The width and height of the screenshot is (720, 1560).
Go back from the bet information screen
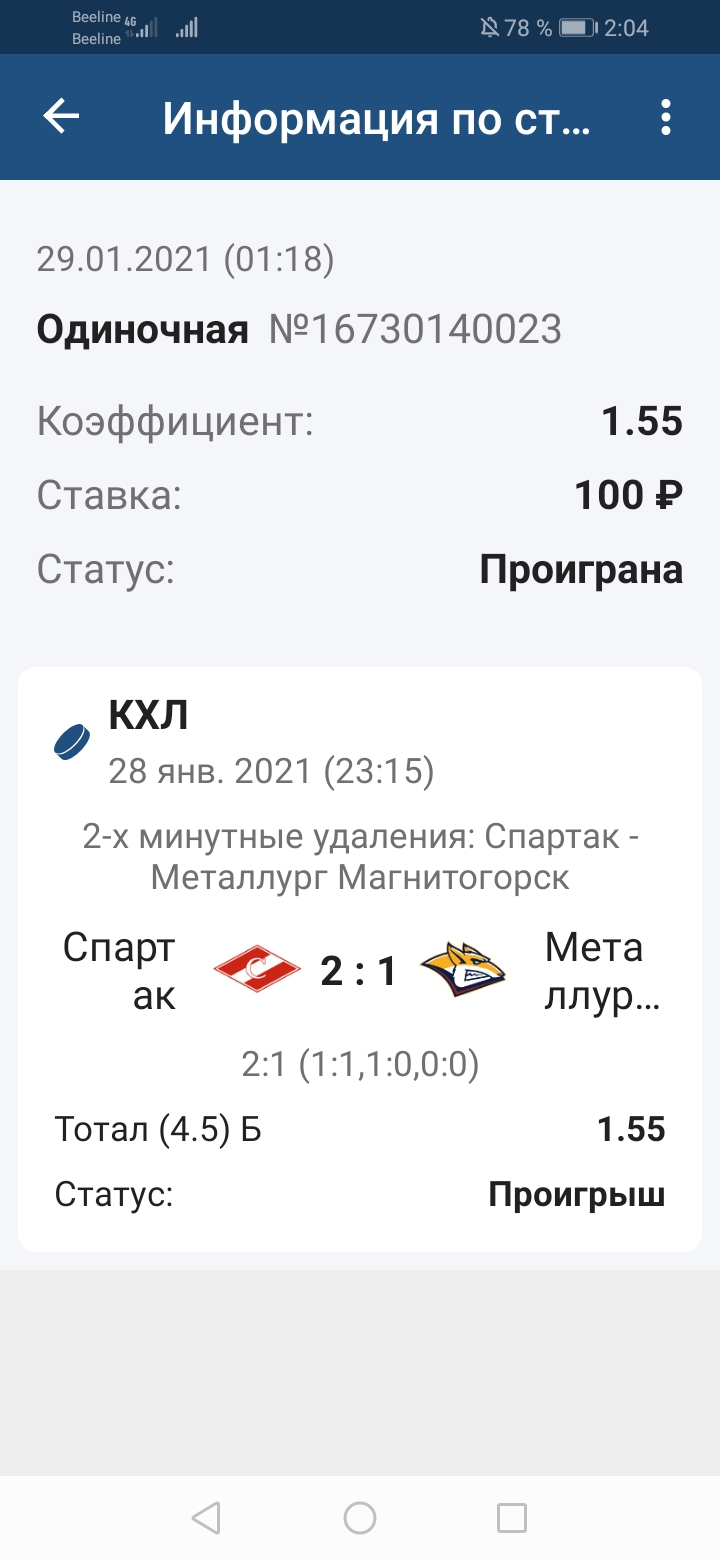click(61, 118)
